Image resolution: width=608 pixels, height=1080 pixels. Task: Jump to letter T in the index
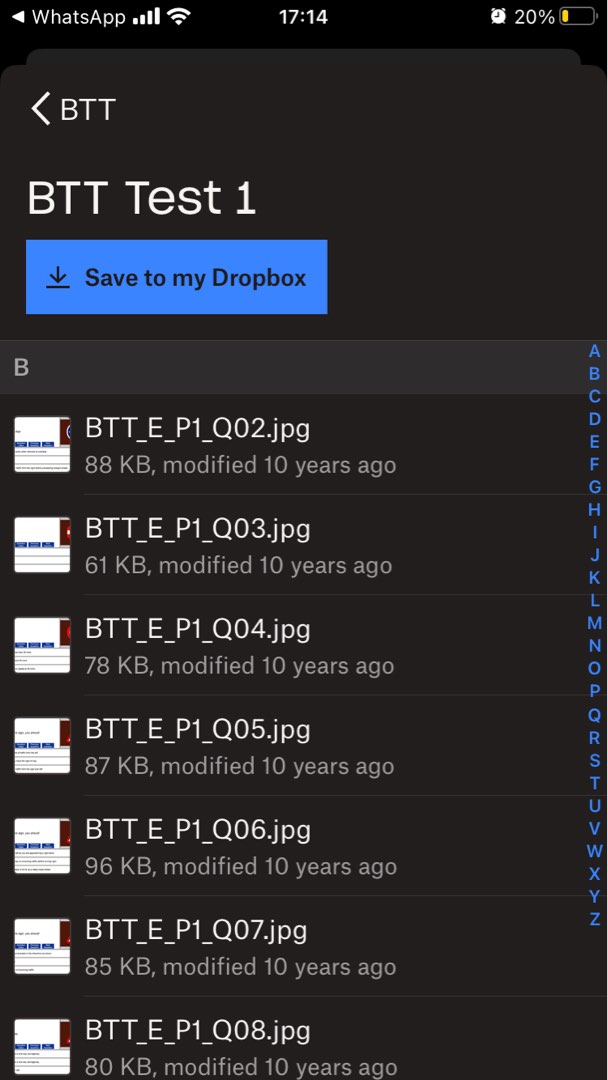(x=595, y=783)
